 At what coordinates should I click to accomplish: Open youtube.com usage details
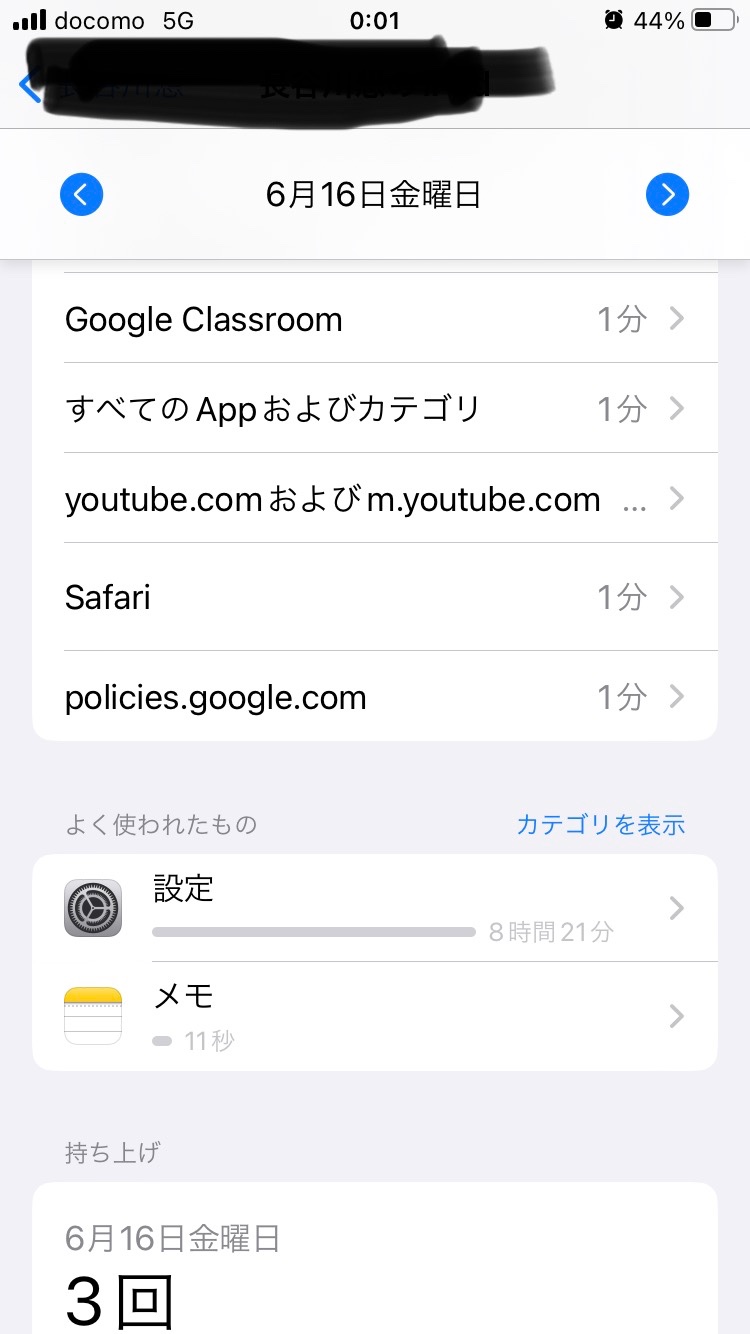pos(375,498)
